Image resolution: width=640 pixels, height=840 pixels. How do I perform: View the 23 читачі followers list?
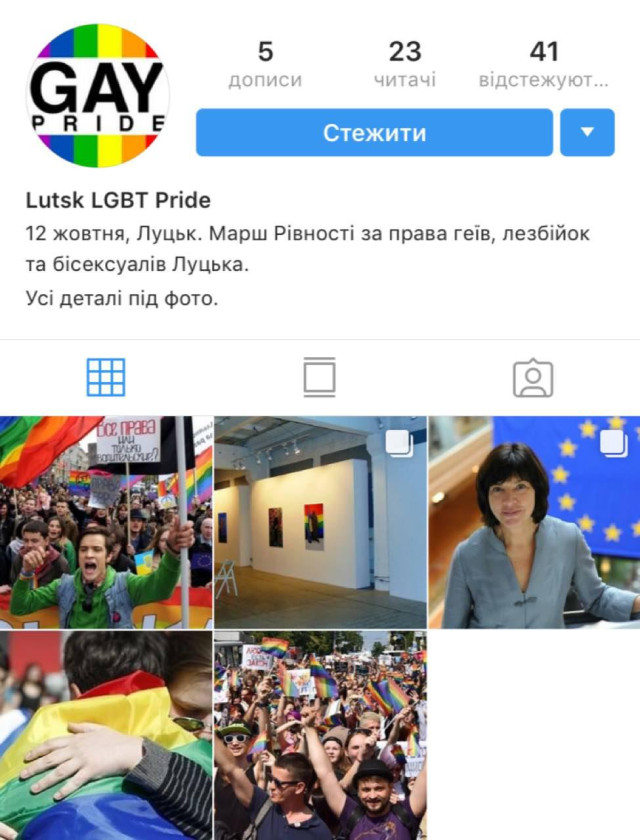coord(405,64)
